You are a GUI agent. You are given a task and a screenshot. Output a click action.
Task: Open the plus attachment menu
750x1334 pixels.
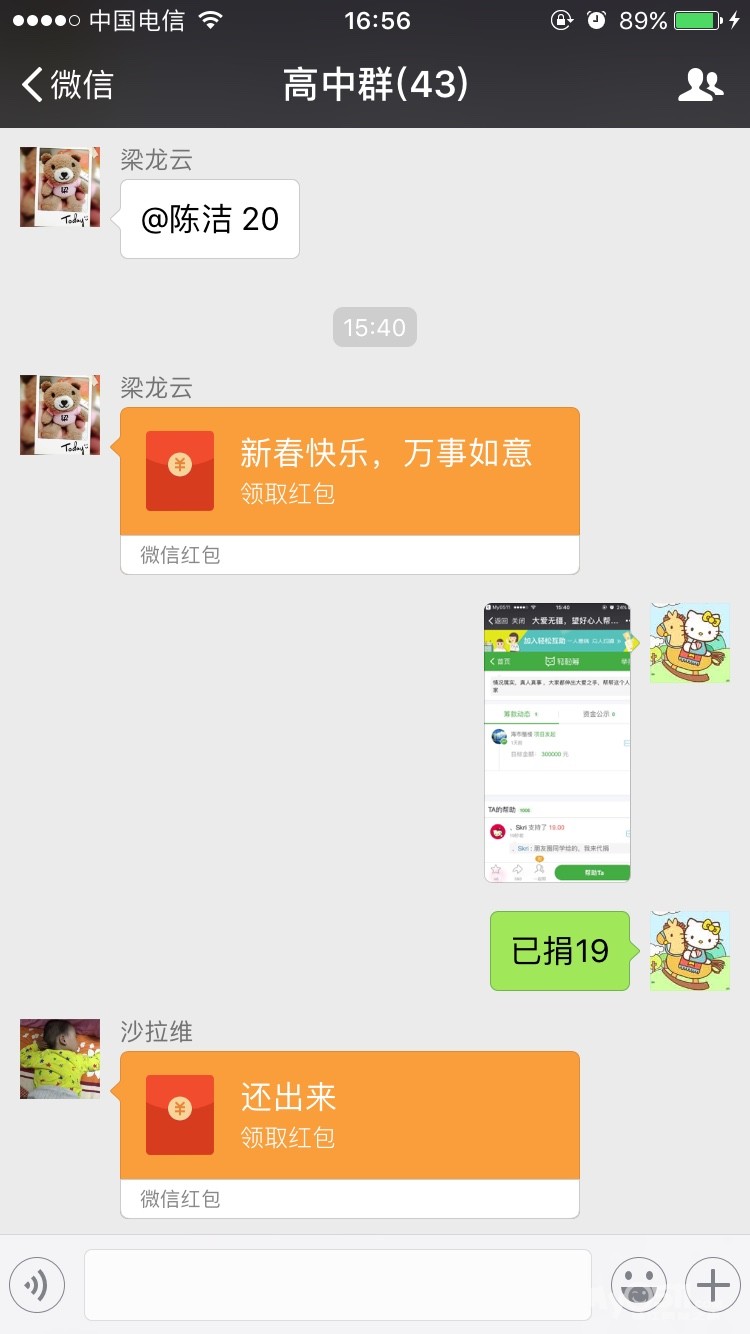(x=713, y=1285)
